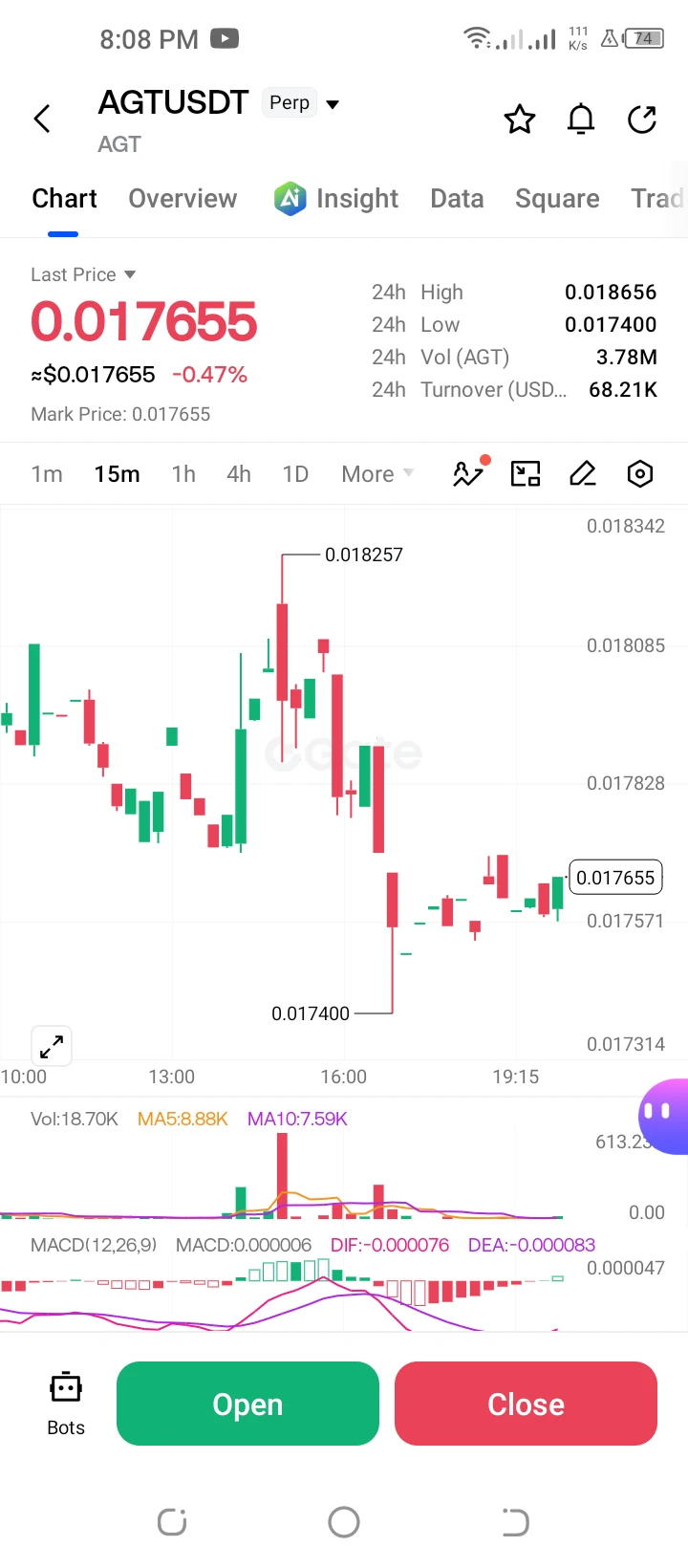Screen dimensions: 688x1568
Task: Switch to the Data tab
Action: pos(457,198)
